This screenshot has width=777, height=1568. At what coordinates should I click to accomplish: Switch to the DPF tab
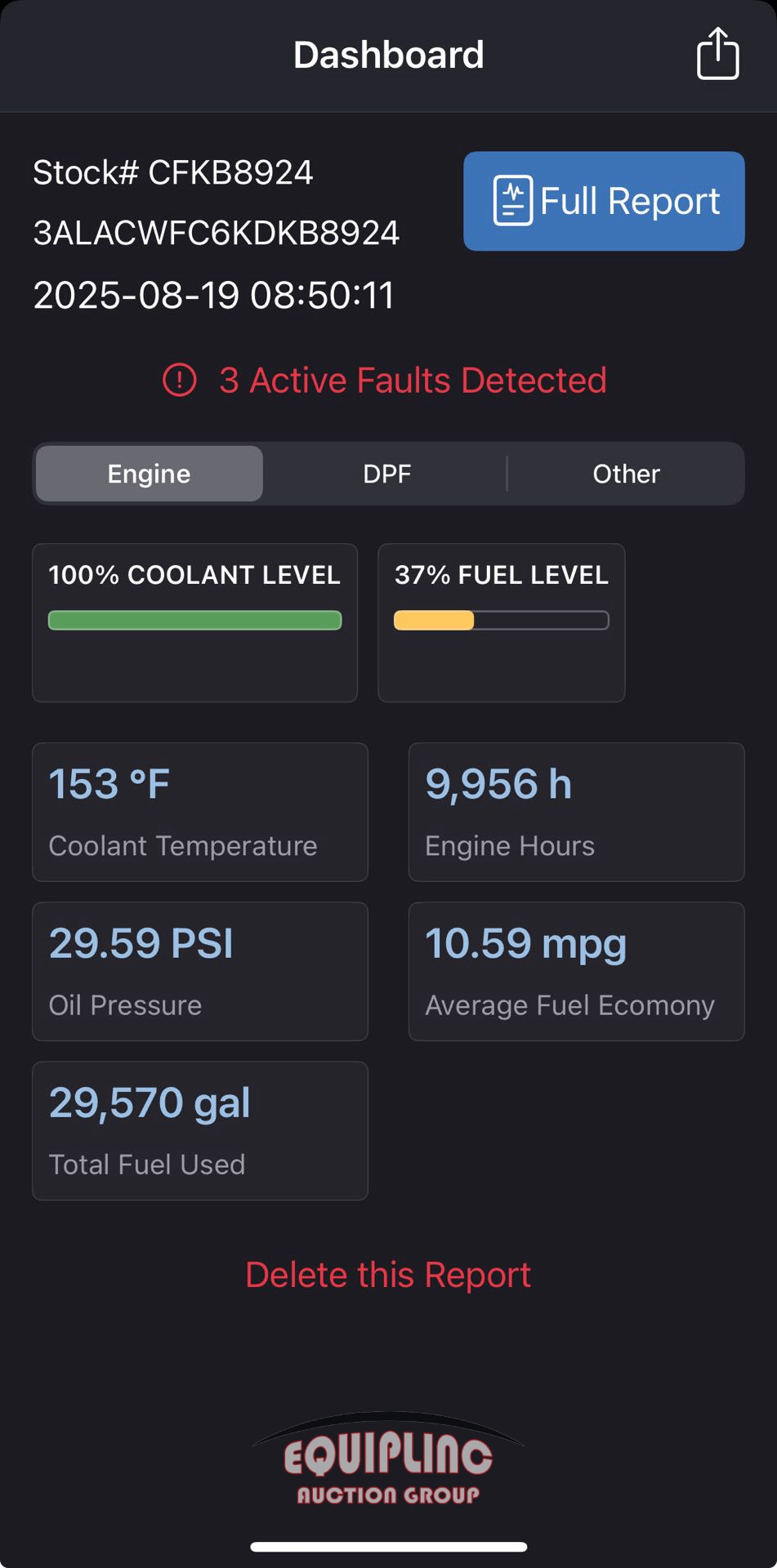point(386,474)
